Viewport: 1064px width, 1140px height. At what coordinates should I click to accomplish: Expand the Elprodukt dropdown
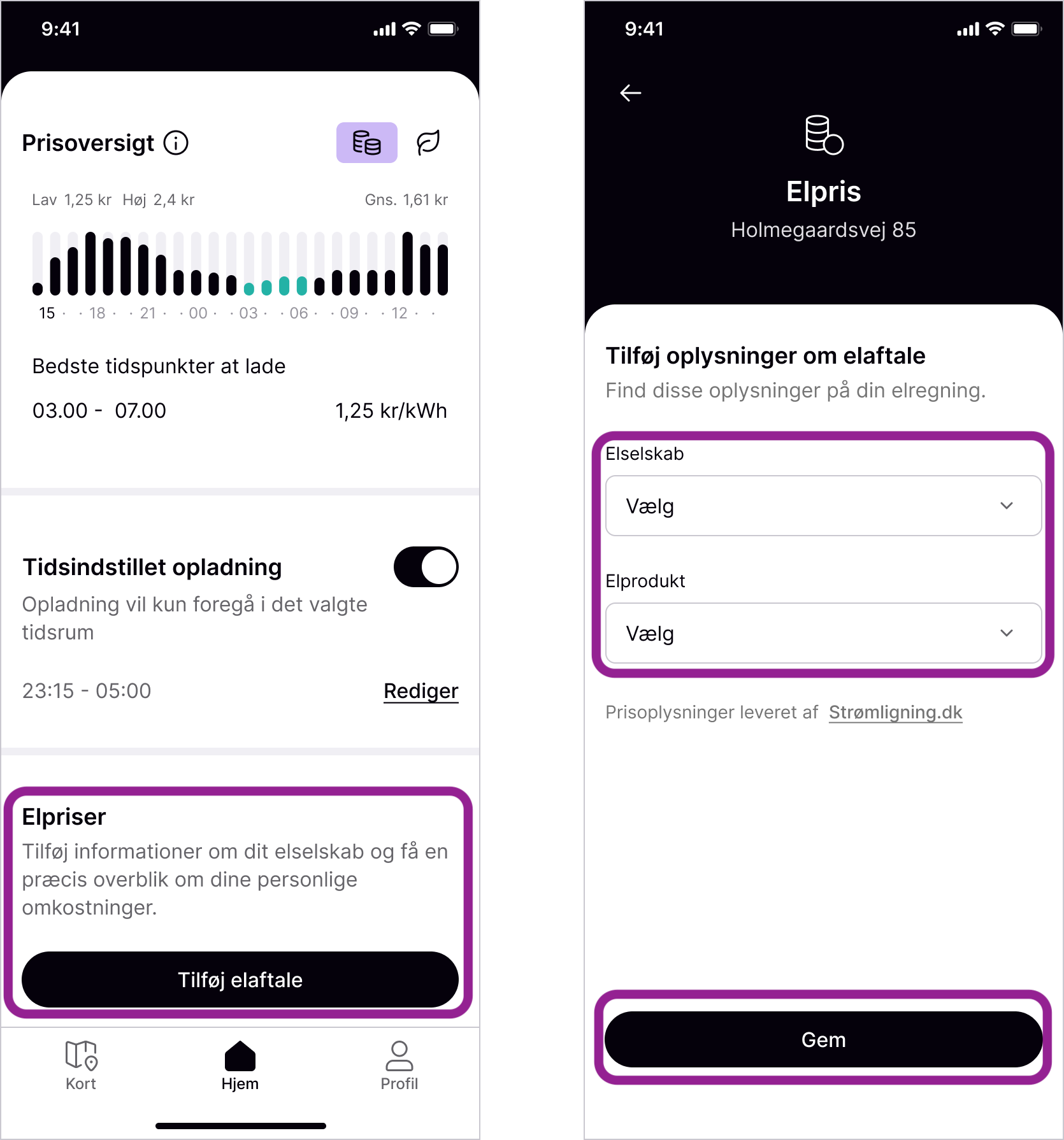click(x=823, y=633)
